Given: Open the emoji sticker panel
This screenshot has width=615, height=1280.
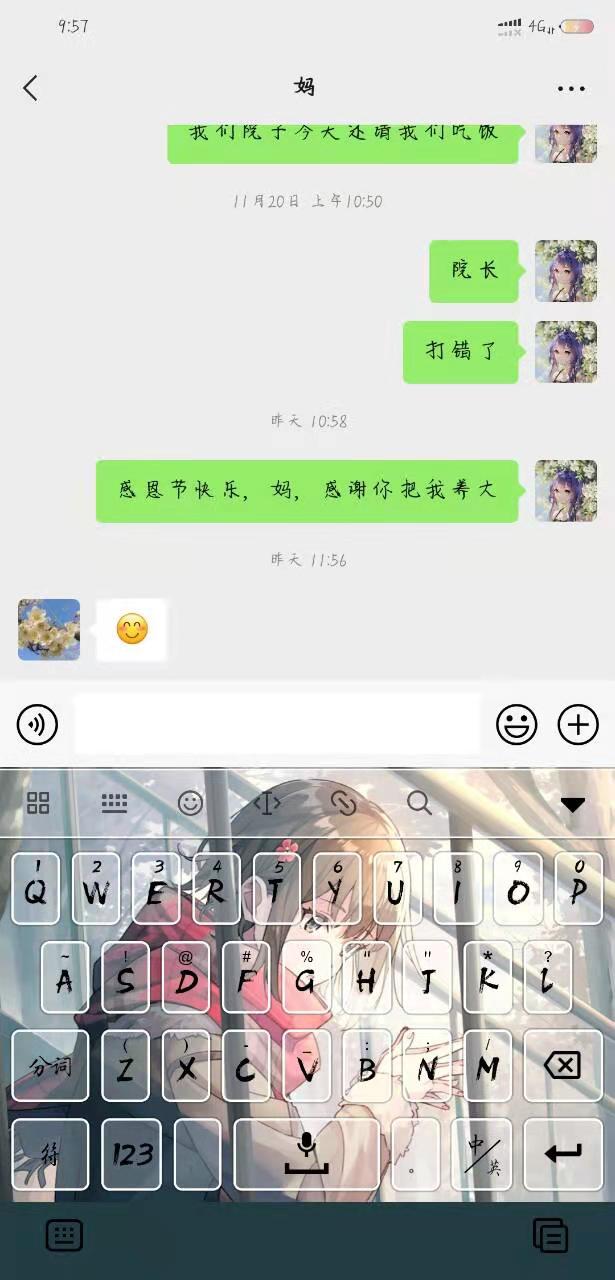Looking at the screenshot, I should (x=517, y=724).
